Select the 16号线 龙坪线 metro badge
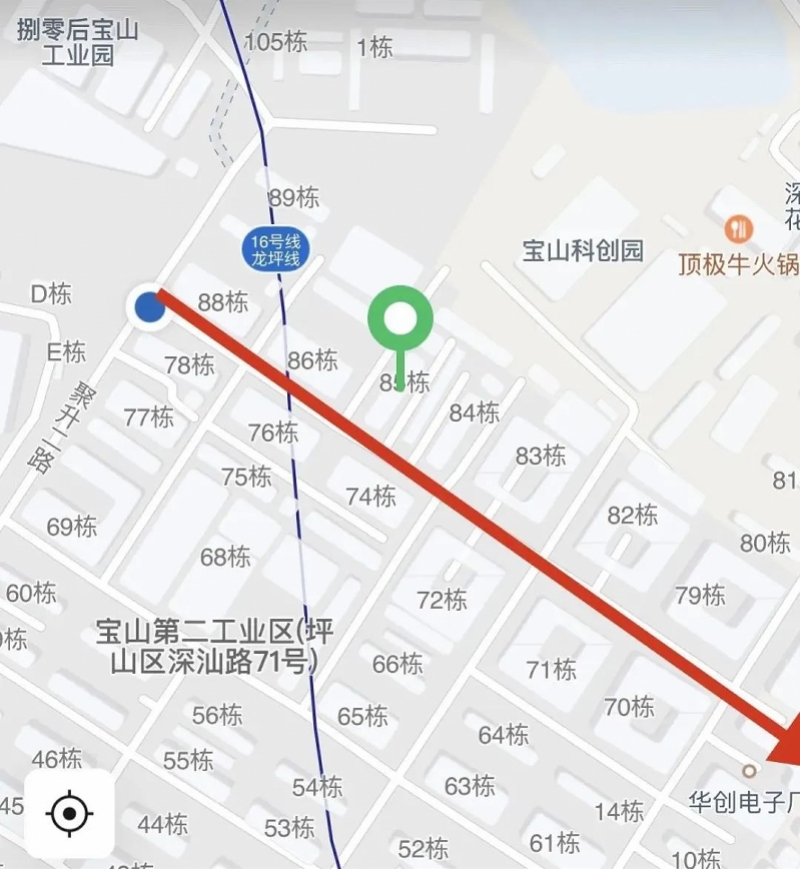This screenshot has height=869, width=800. 276,250
